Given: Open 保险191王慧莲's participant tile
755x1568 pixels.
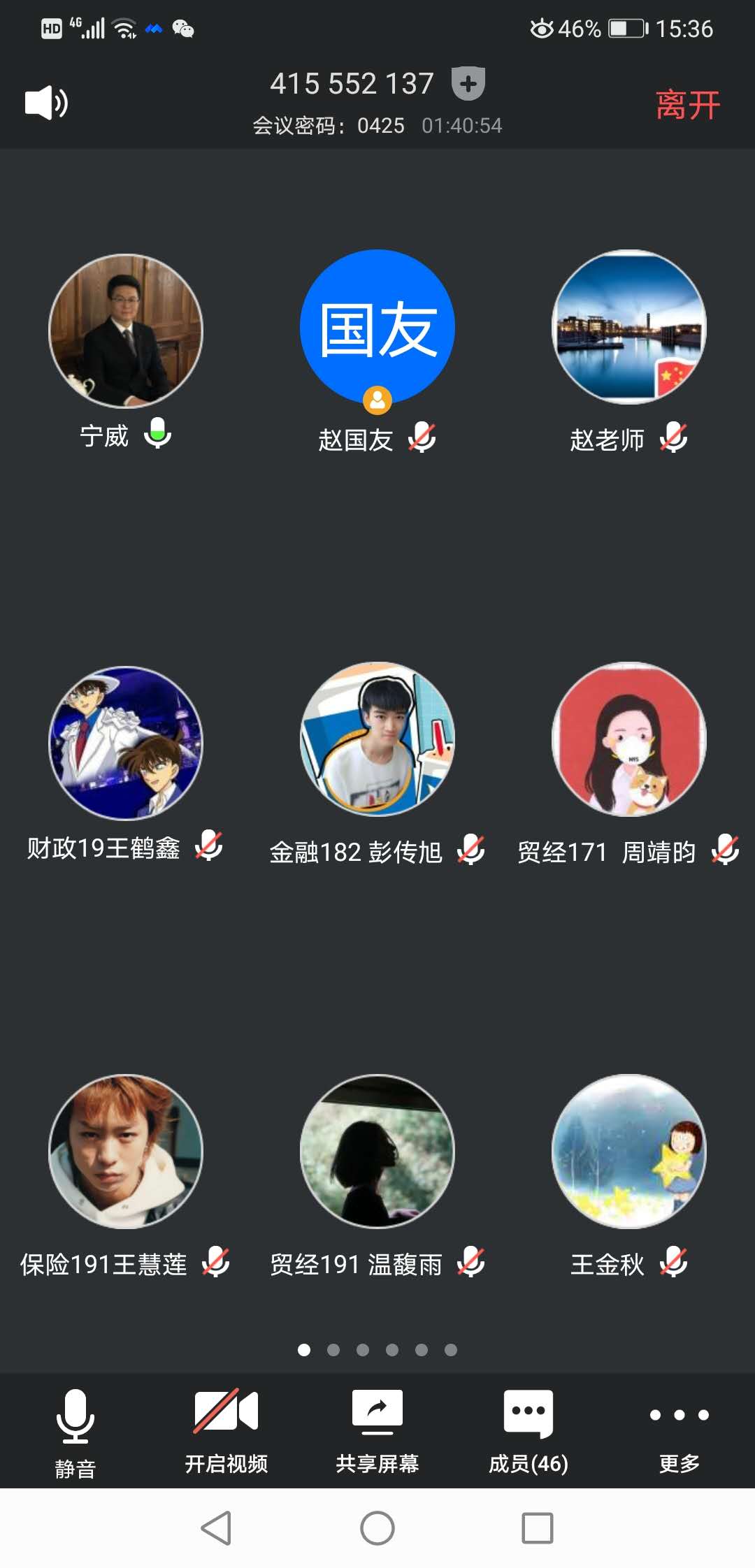Looking at the screenshot, I should [126, 1152].
